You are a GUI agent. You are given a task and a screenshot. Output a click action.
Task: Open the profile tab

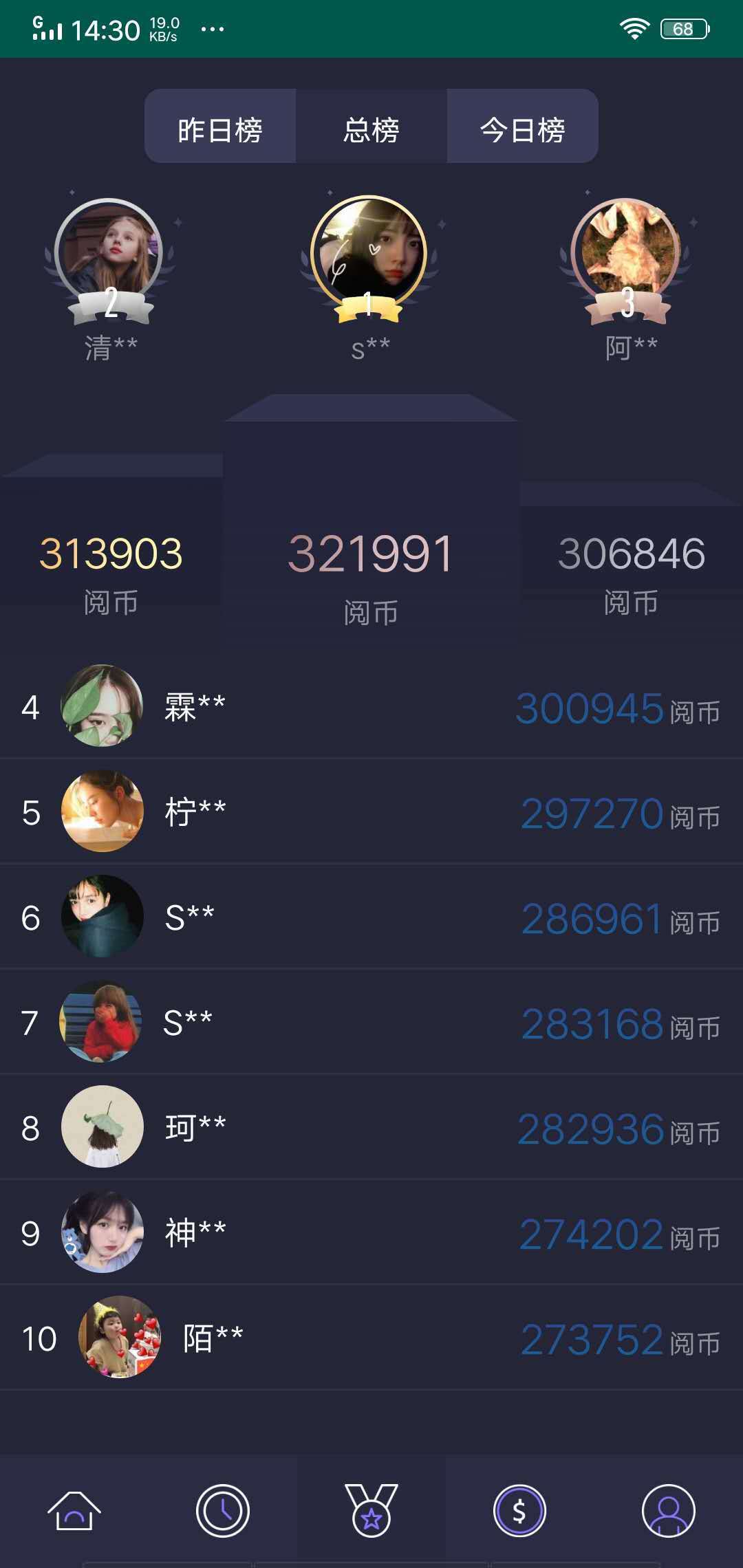[x=669, y=1510]
